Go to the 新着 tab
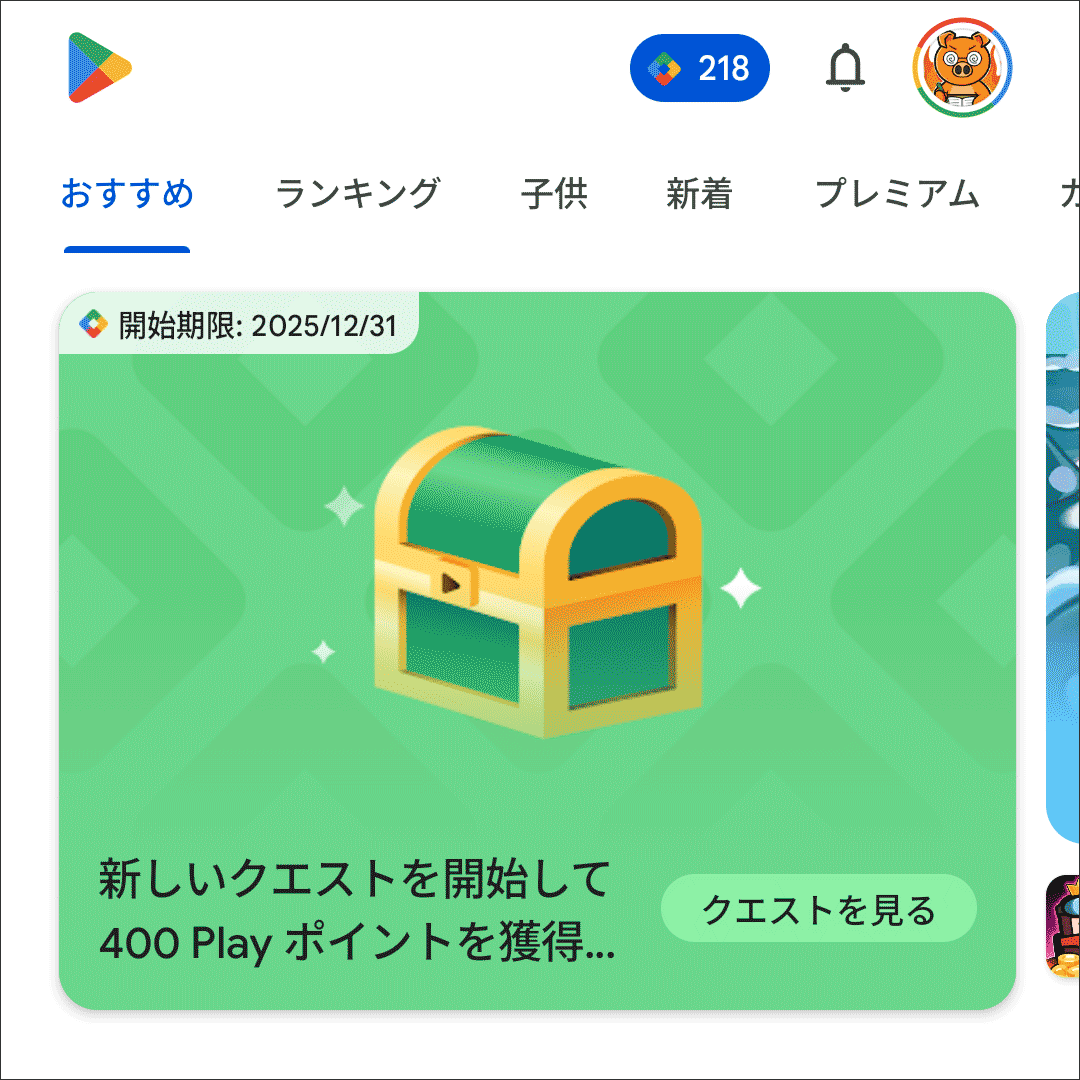1080x1080 pixels. coord(700,193)
